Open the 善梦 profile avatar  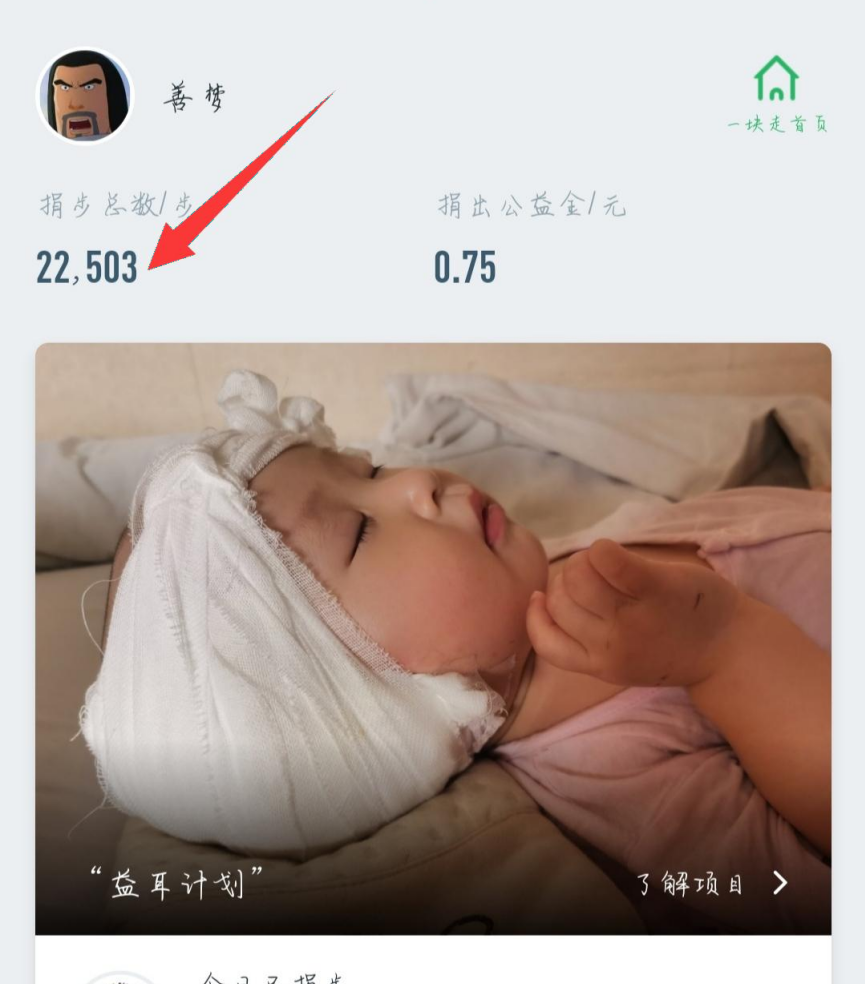tap(85, 96)
